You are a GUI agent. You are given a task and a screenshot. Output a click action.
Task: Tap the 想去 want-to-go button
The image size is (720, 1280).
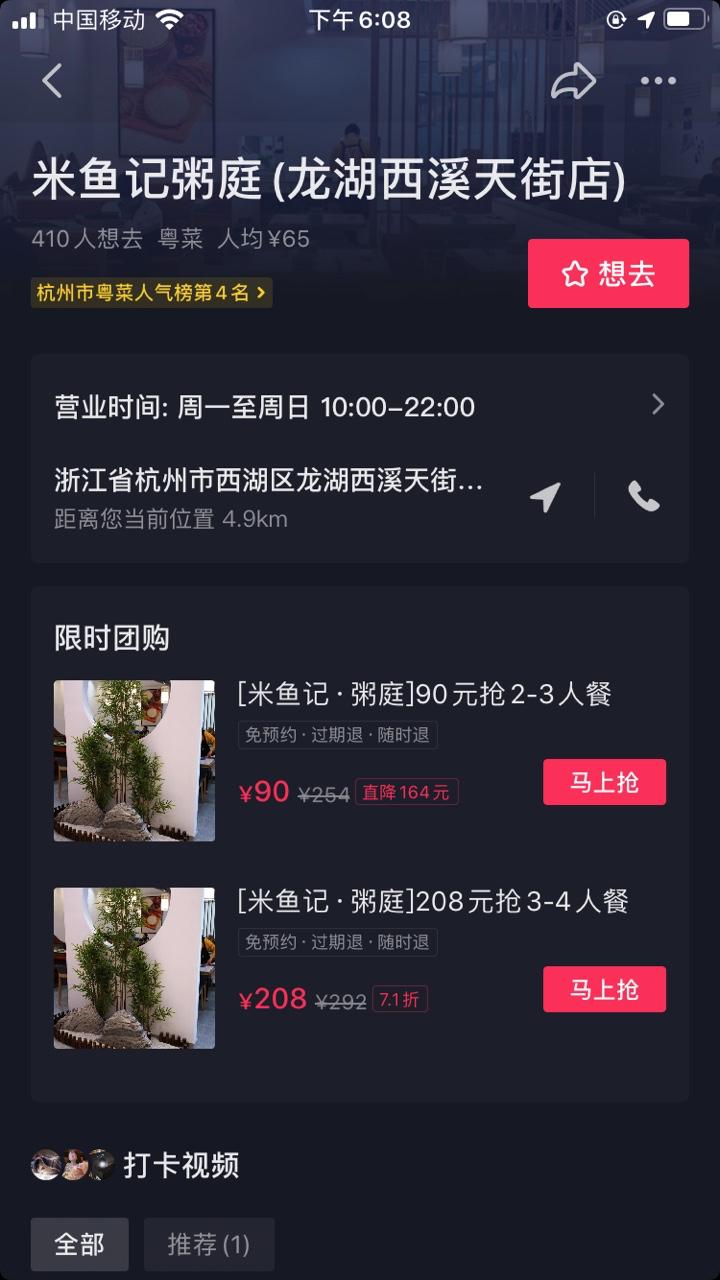[x=608, y=273]
